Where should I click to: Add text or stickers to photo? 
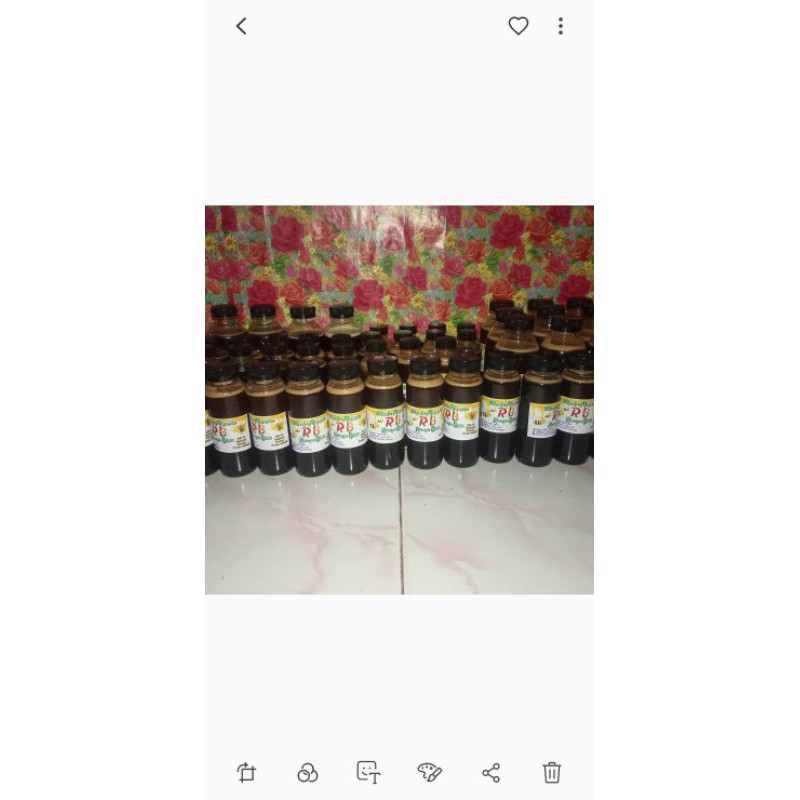click(x=369, y=772)
